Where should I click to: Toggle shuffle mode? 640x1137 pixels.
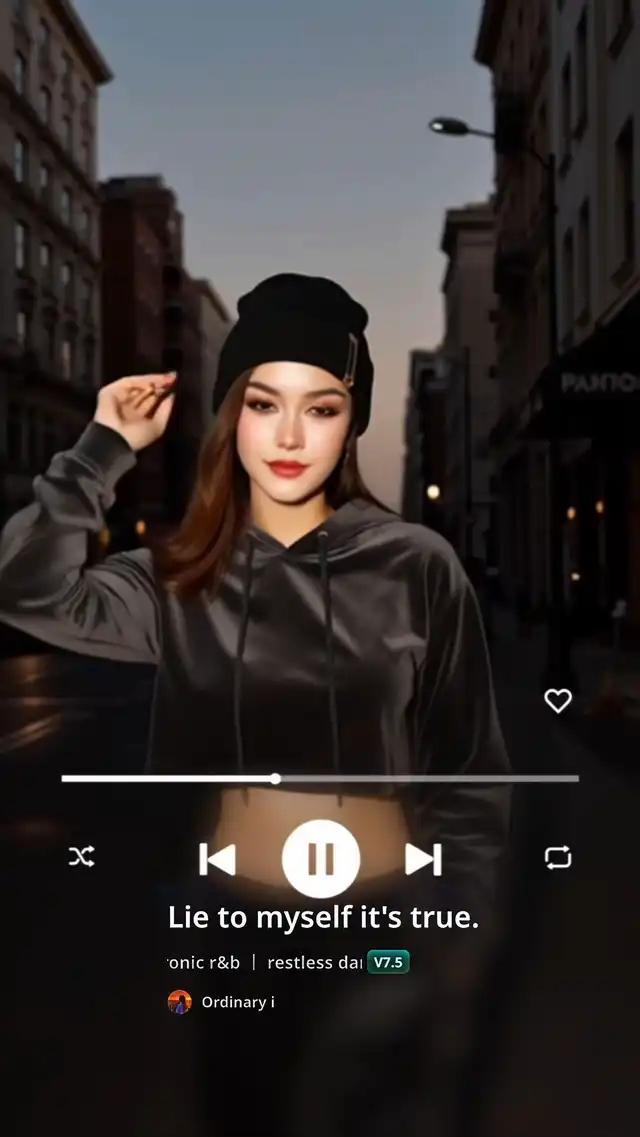click(x=81, y=856)
